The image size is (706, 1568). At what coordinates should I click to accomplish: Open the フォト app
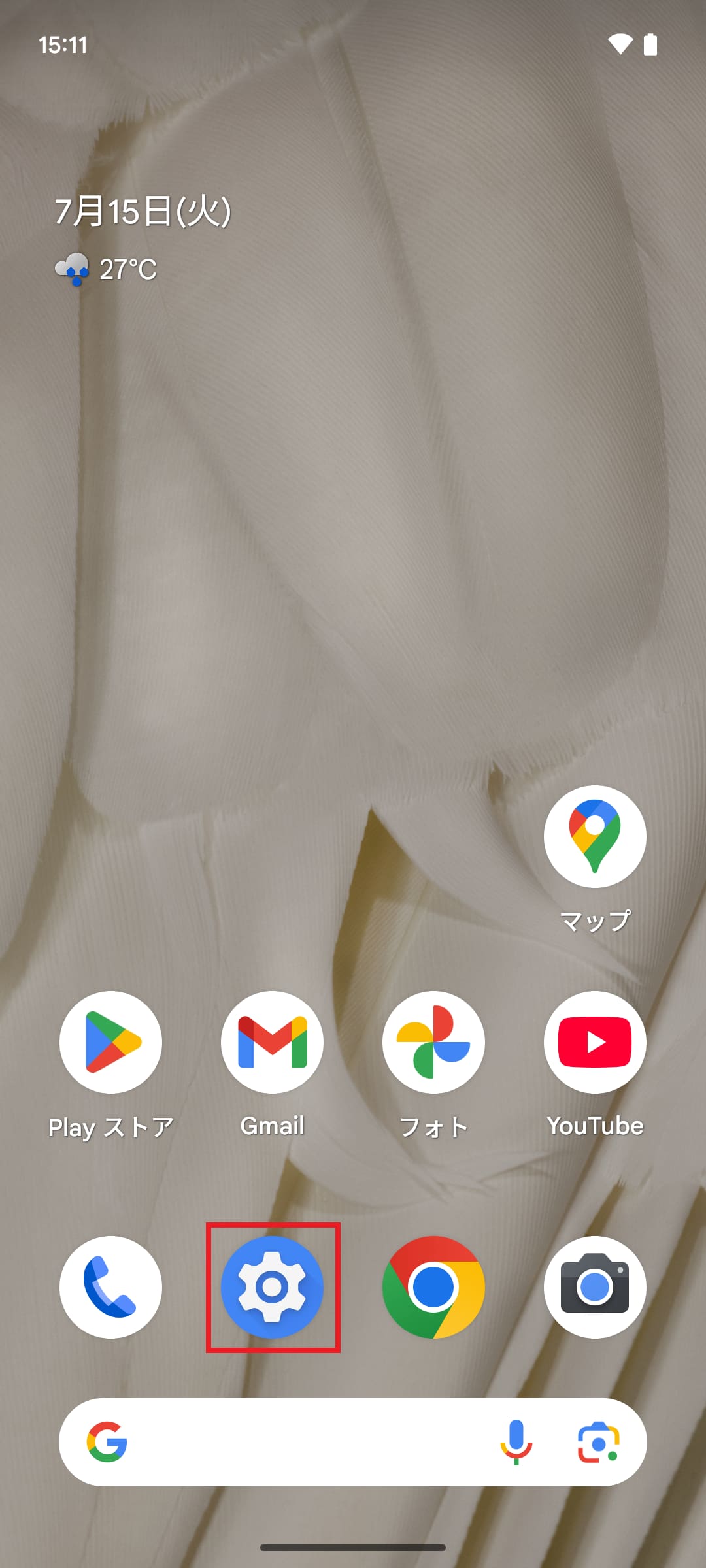tap(433, 1042)
